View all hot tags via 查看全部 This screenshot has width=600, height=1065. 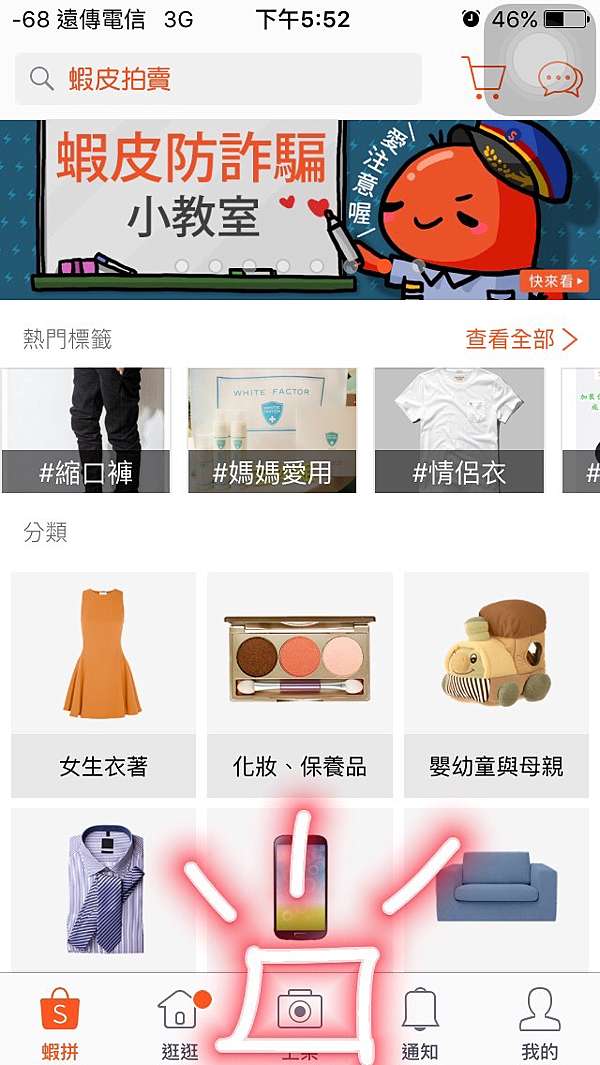pyautogui.click(x=521, y=339)
